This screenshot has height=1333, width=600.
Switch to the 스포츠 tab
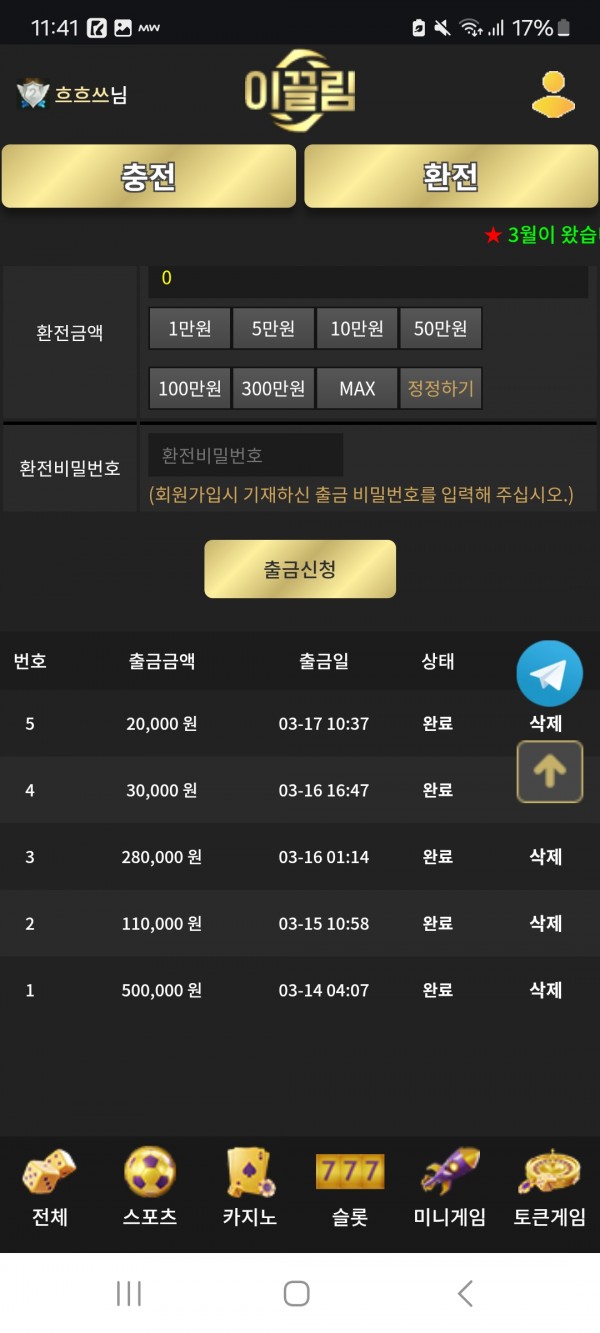pos(150,1189)
